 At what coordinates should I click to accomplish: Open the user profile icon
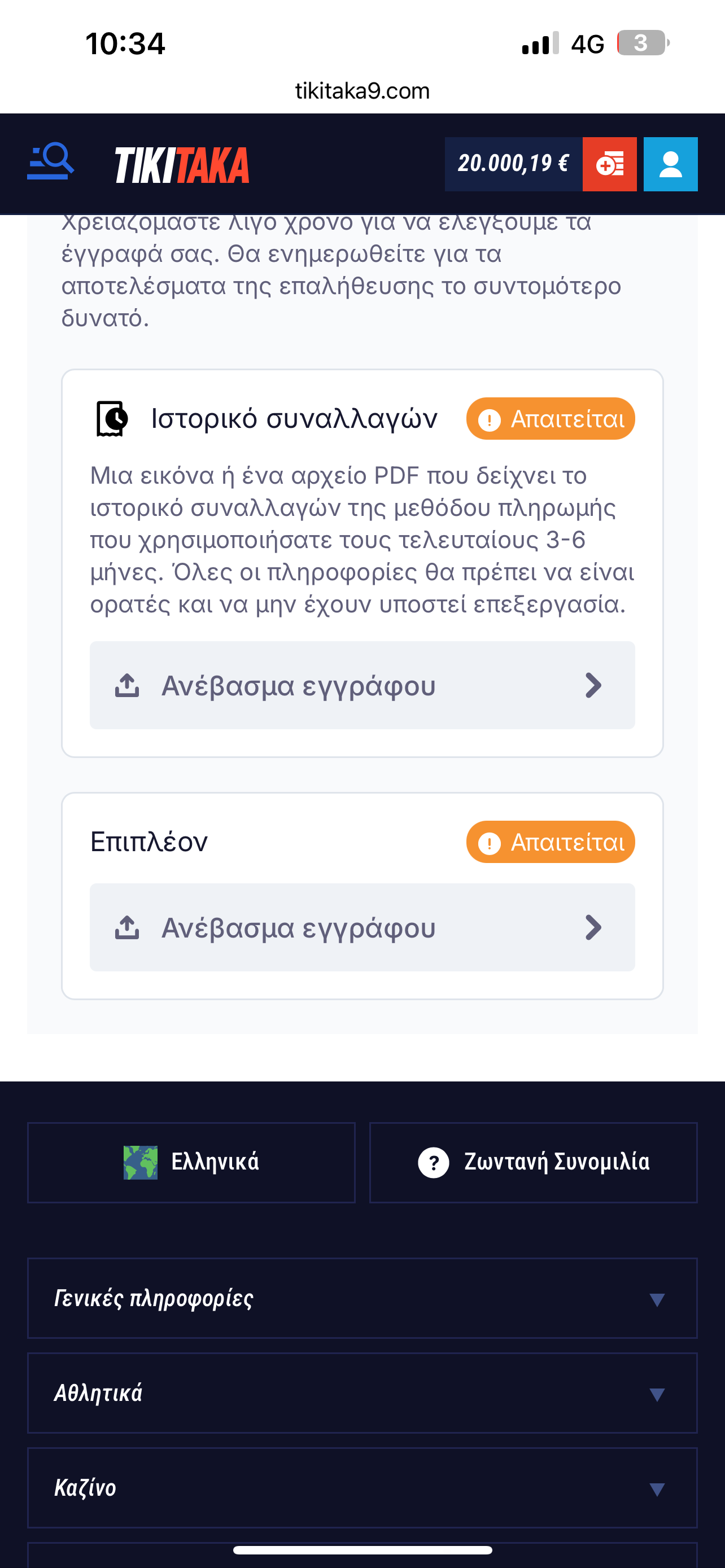(670, 164)
